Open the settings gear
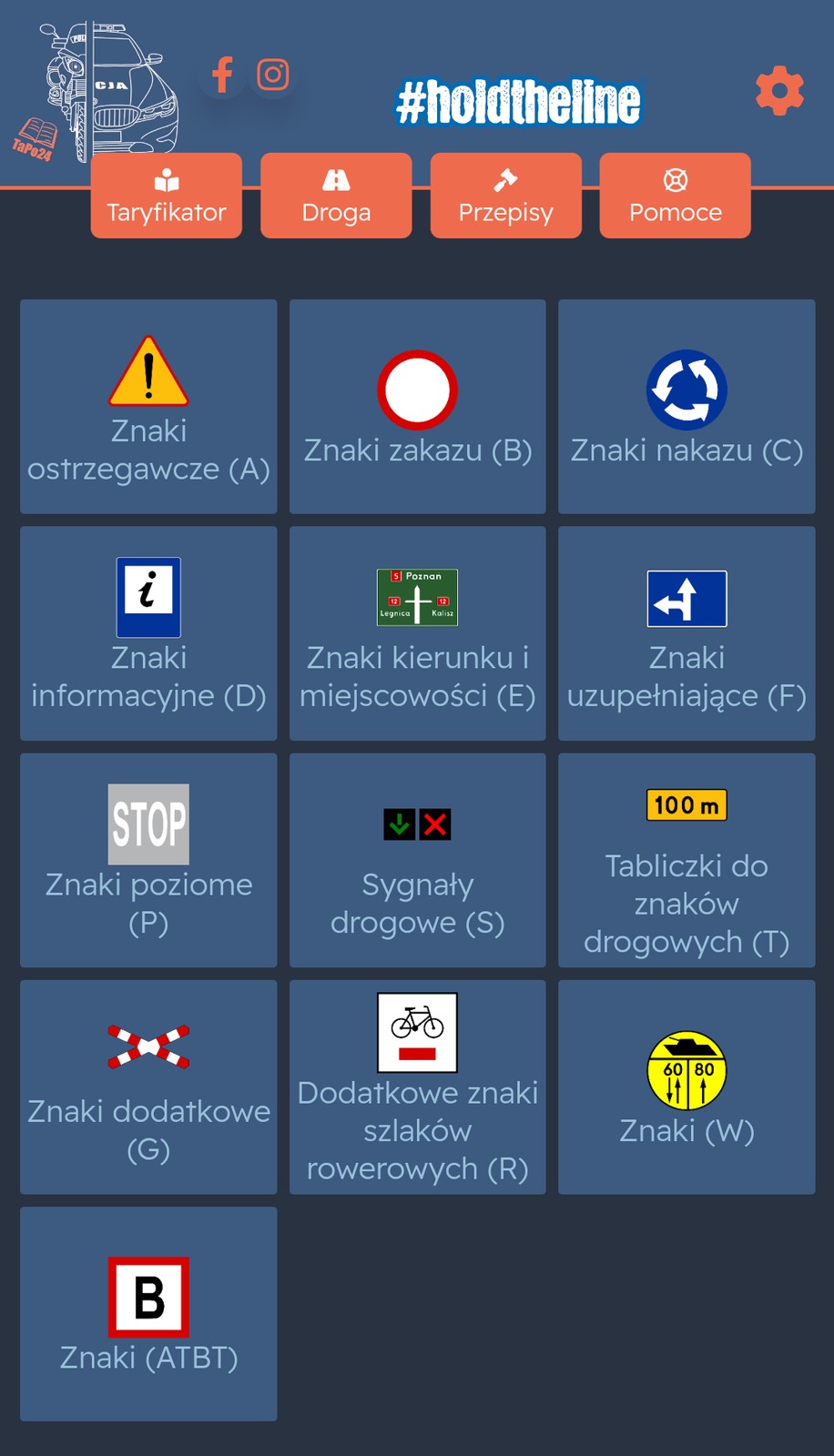The width and height of the screenshot is (834, 1456). (x=779, y=90)
